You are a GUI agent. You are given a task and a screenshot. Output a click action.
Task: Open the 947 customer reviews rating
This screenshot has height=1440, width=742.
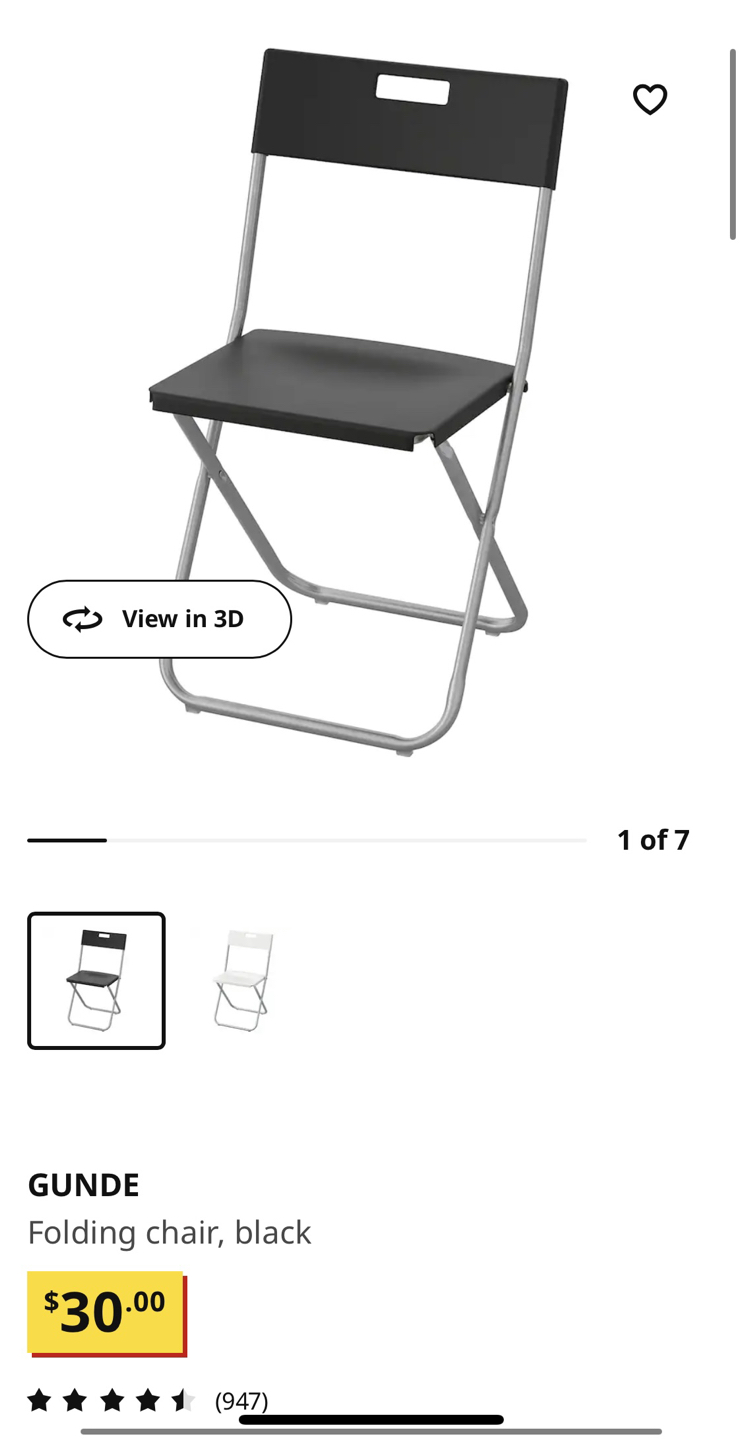pos(148,1400)
